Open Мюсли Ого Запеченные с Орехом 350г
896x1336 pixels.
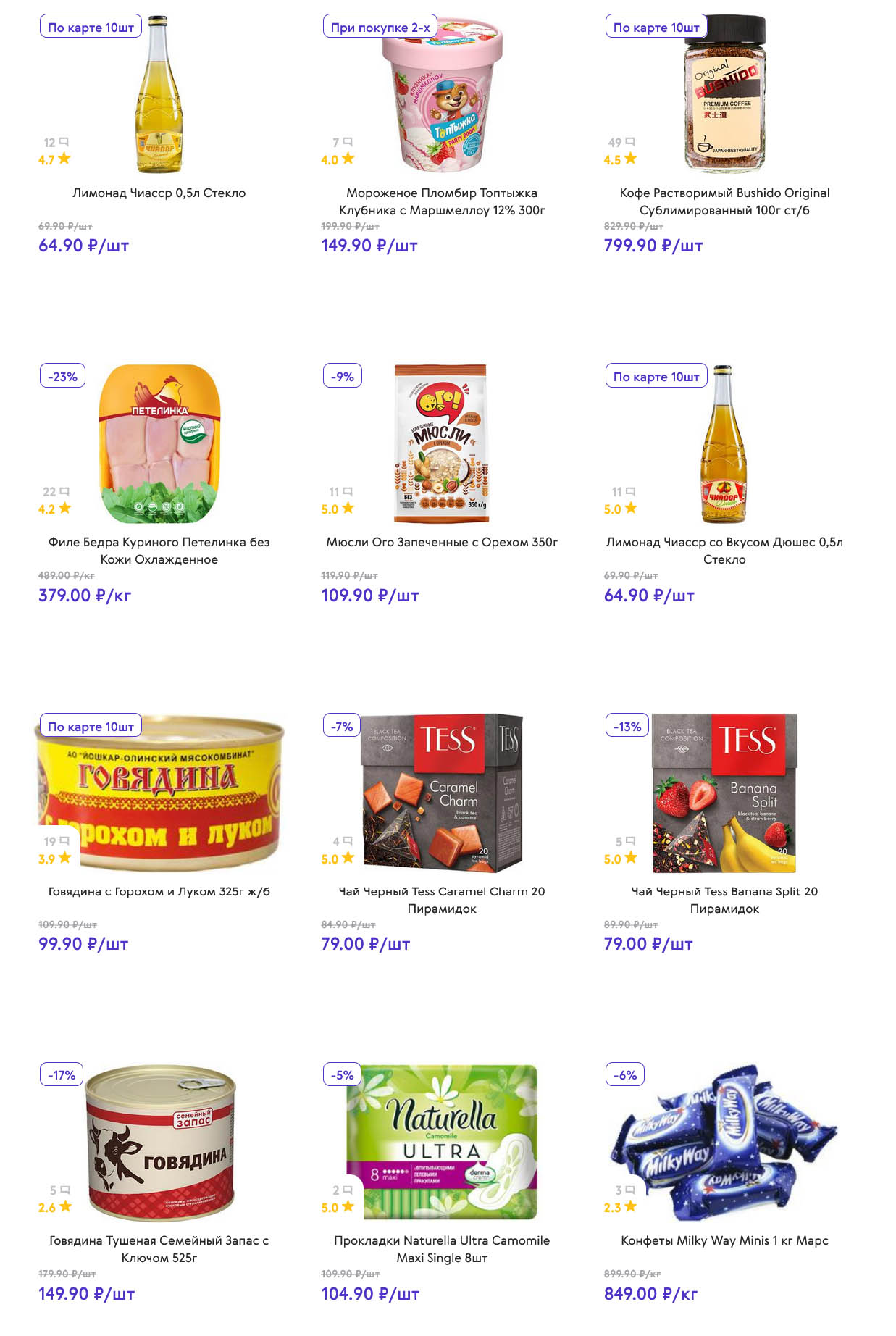441,542
